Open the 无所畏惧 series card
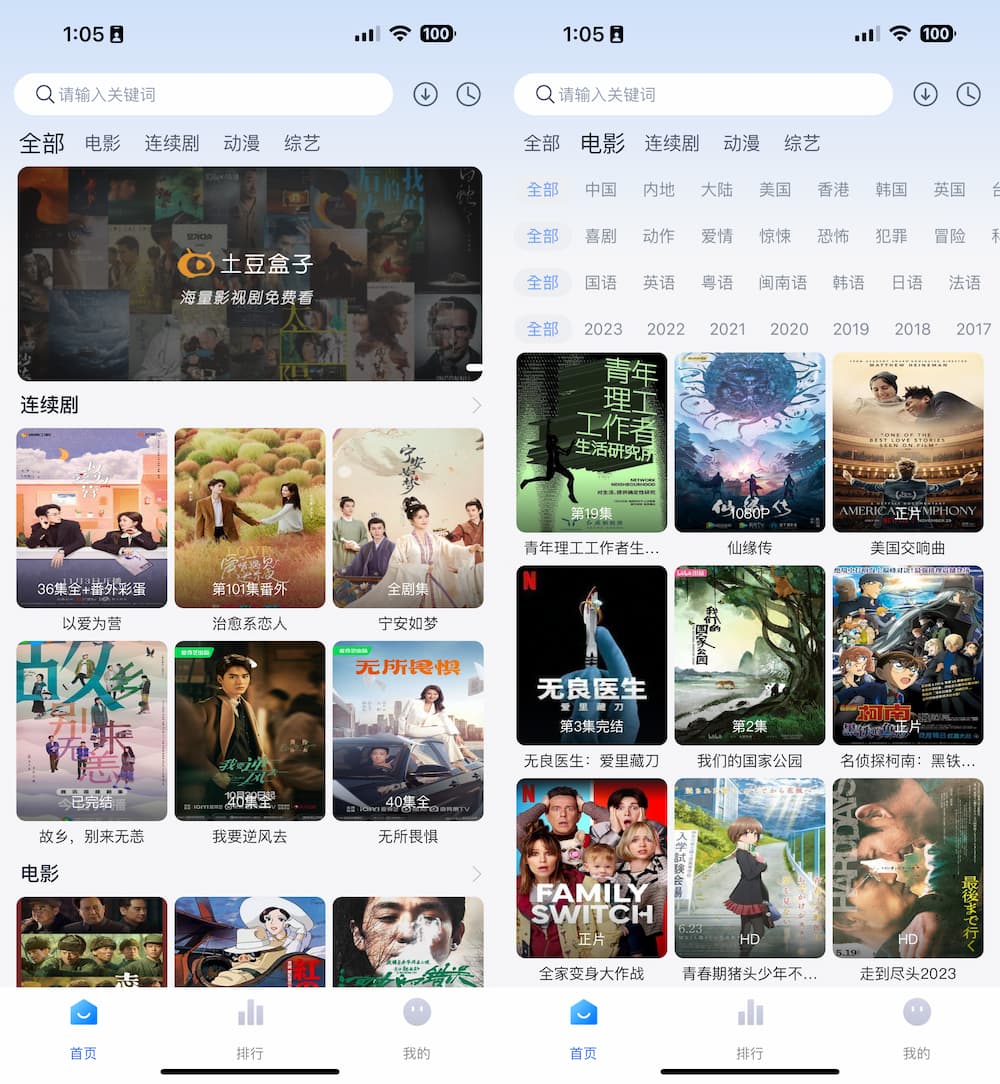Image resolution: width=1000 pixels, height=1084 pixels. click(408, 731)
